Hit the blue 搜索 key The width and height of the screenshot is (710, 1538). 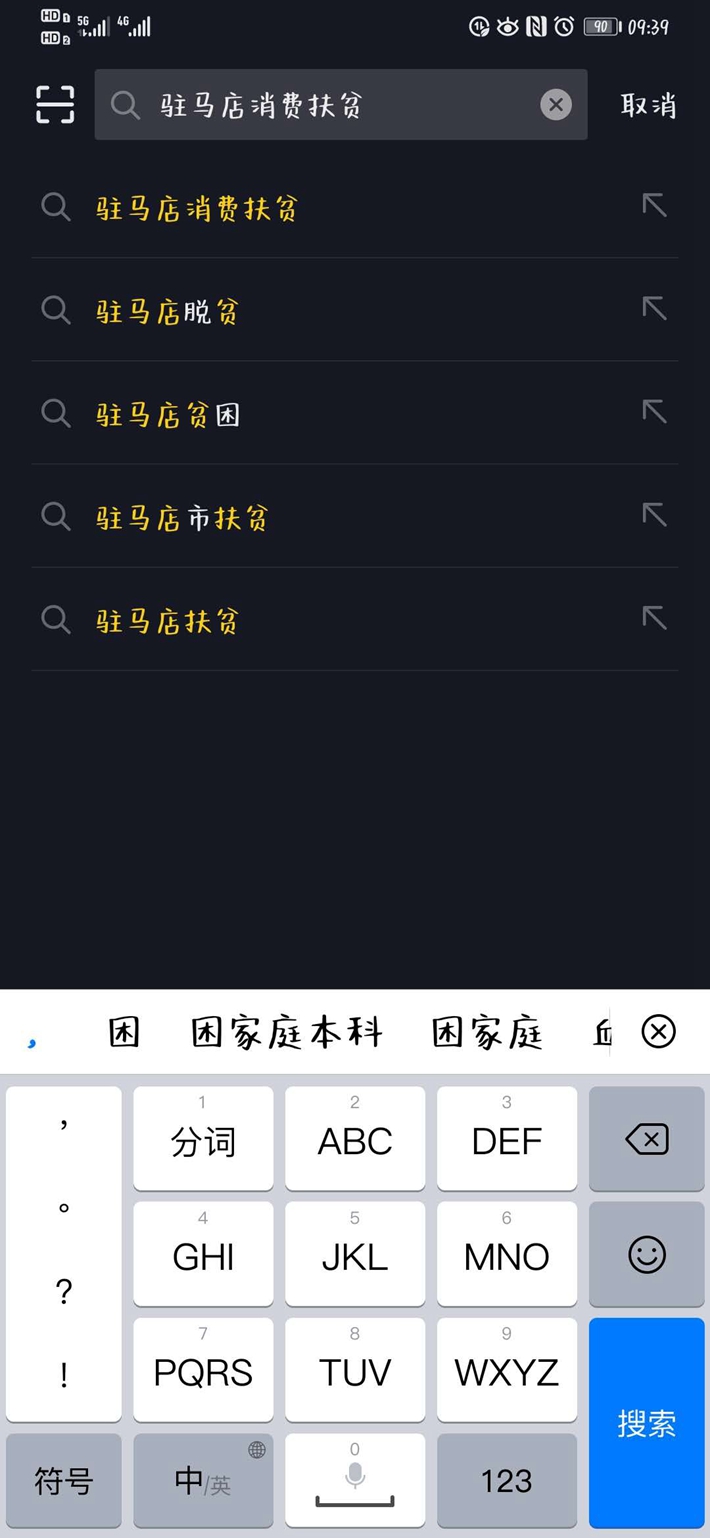click(x=647, y=1423)
